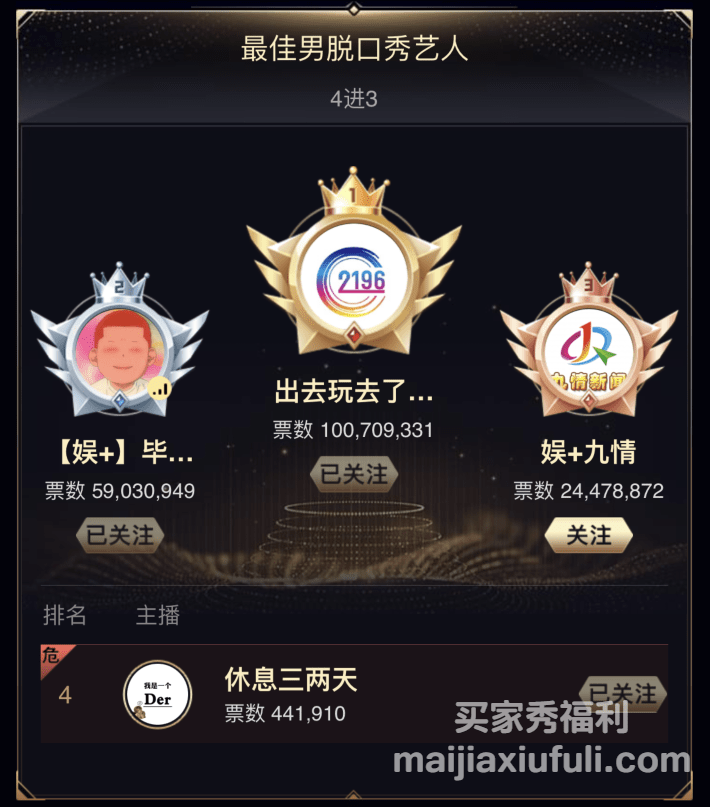Image resolution: width=710 pixels, height=807 pixels.
Task: Tap 已关注 under 【娱+】毕
Action: [x=120, y=535]
